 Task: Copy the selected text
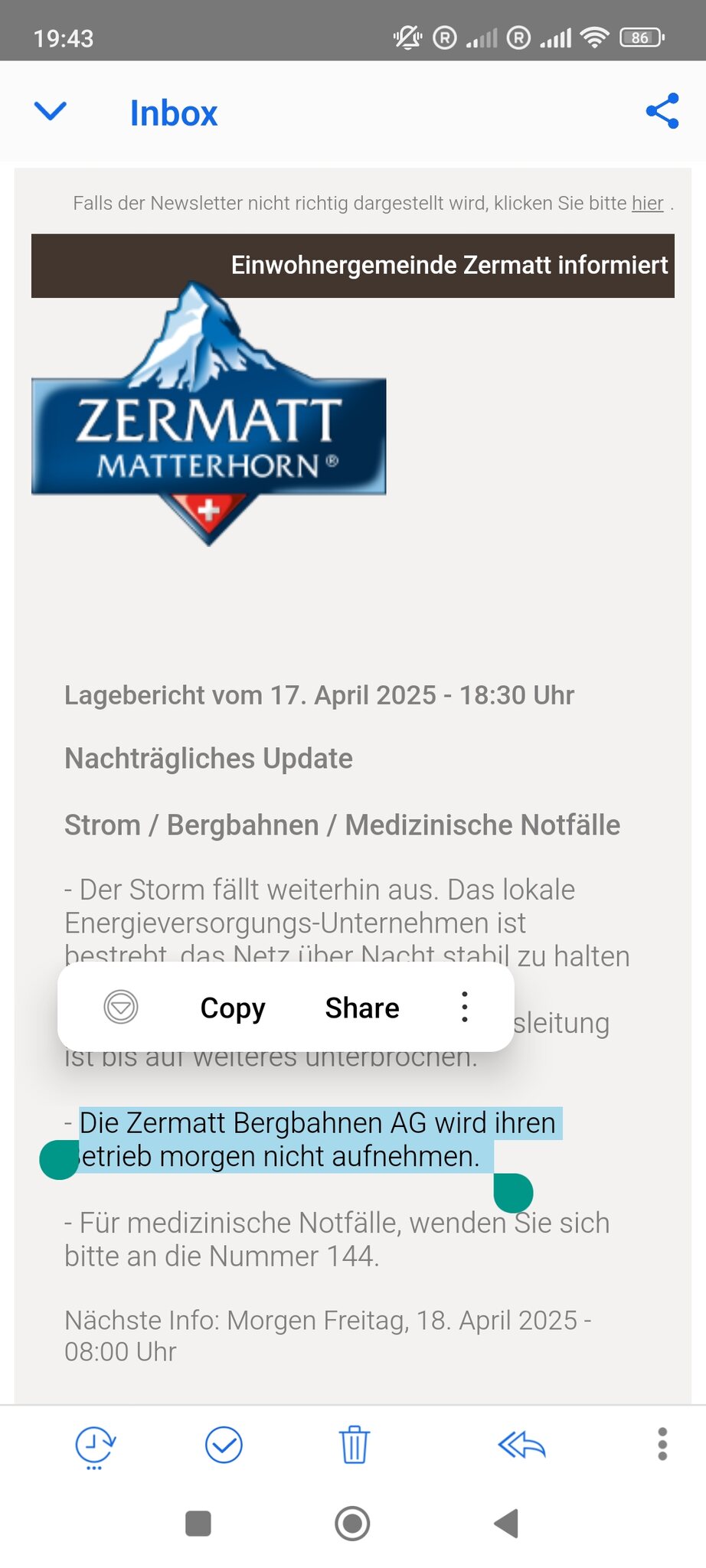pyautogui.click(x=233, y=1008)
